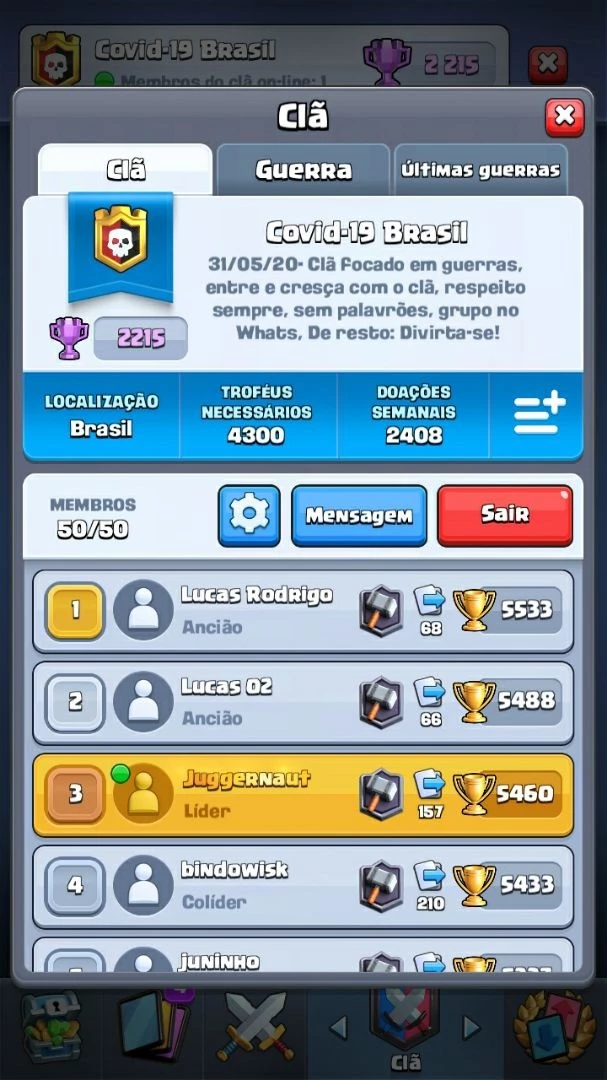View Lucas 02's profile row
607x1080 pixels.
point(303,703)
